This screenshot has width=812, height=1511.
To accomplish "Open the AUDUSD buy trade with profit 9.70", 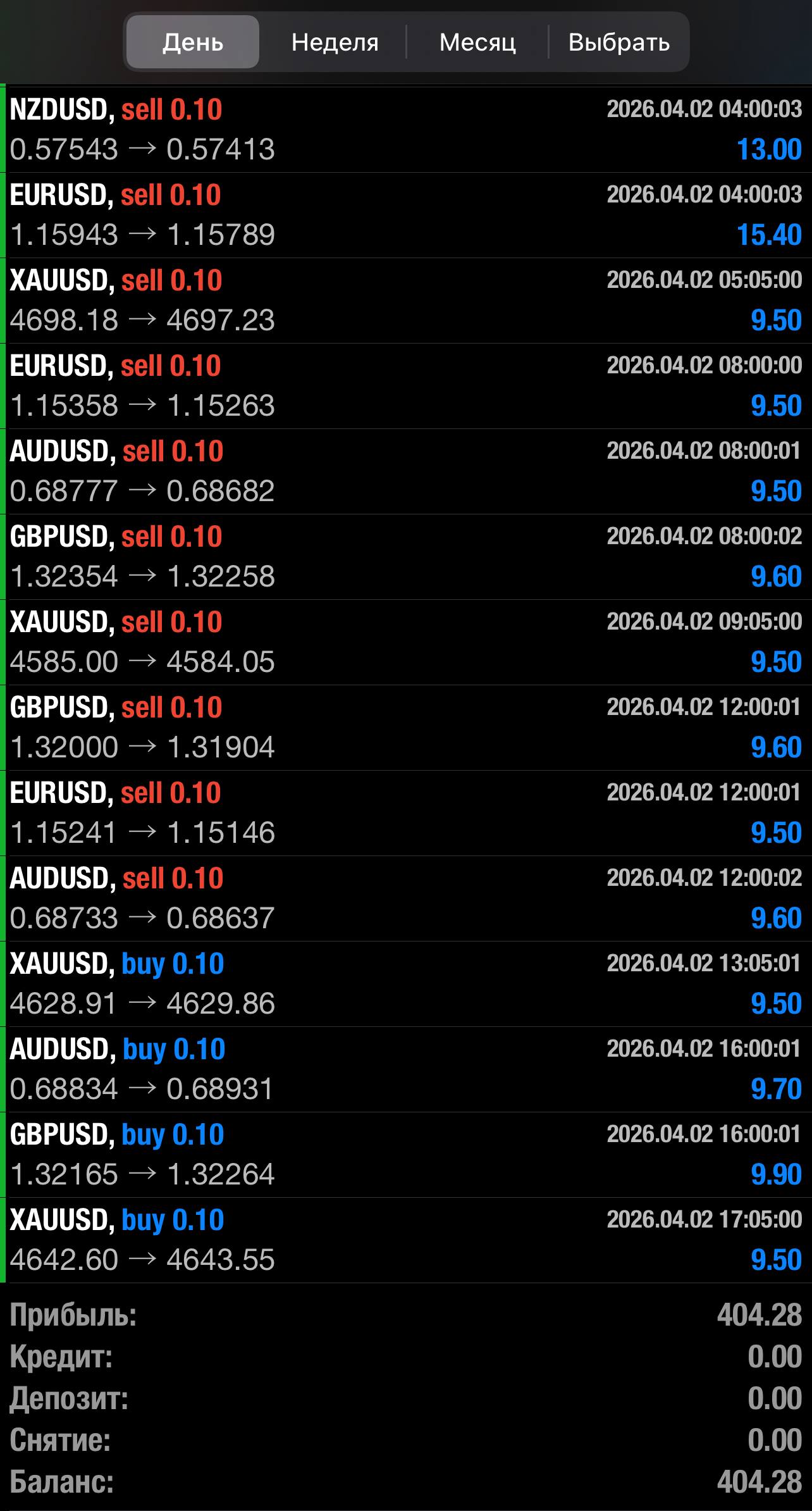I will pyautogui.click(x=406, y=1069).
